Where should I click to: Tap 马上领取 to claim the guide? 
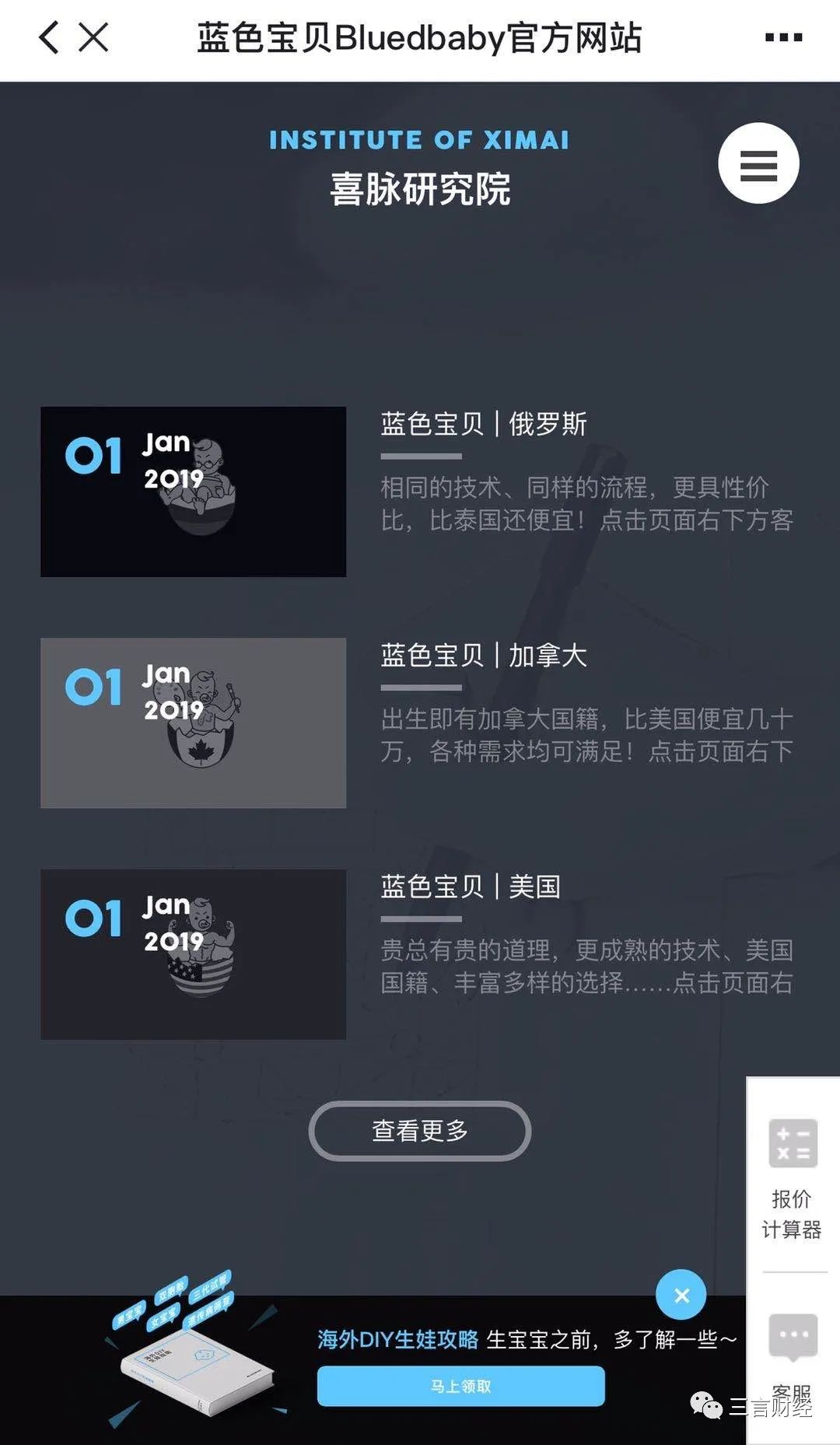tap(460, 1386)
